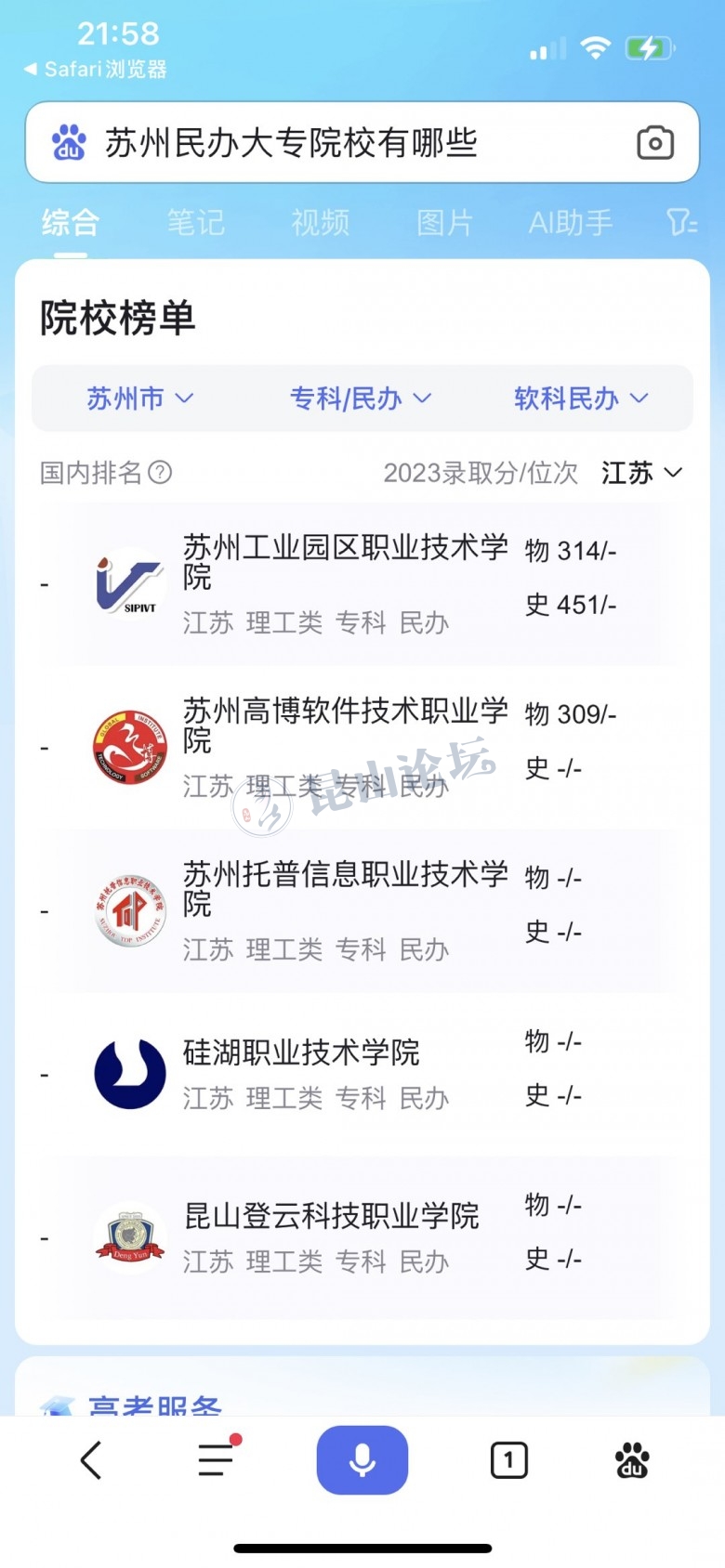Viewport: 725px width, 1568px height.
Task: Switch to the AI助手 tab
Action: tap(570, 223)
